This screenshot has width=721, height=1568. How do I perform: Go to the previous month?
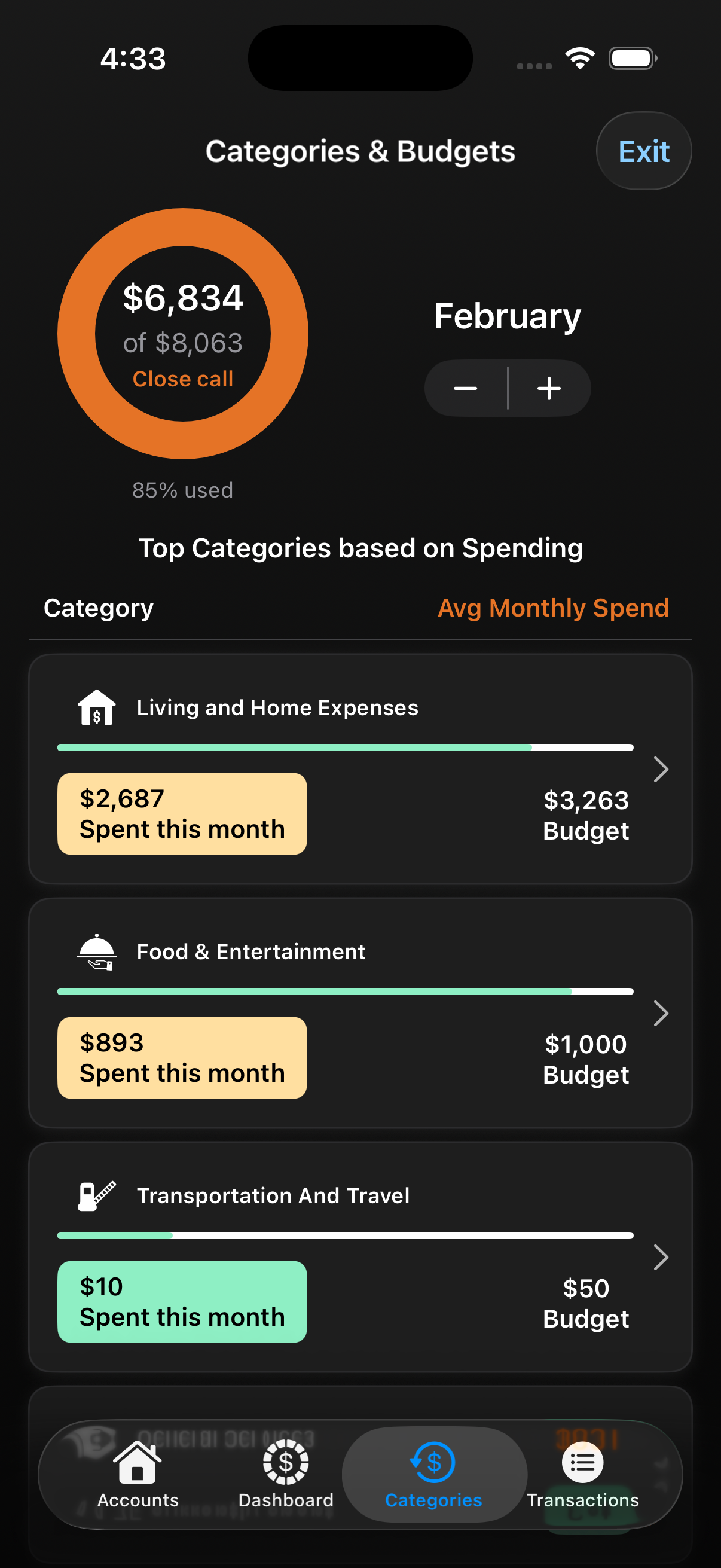tap(466, 388)
